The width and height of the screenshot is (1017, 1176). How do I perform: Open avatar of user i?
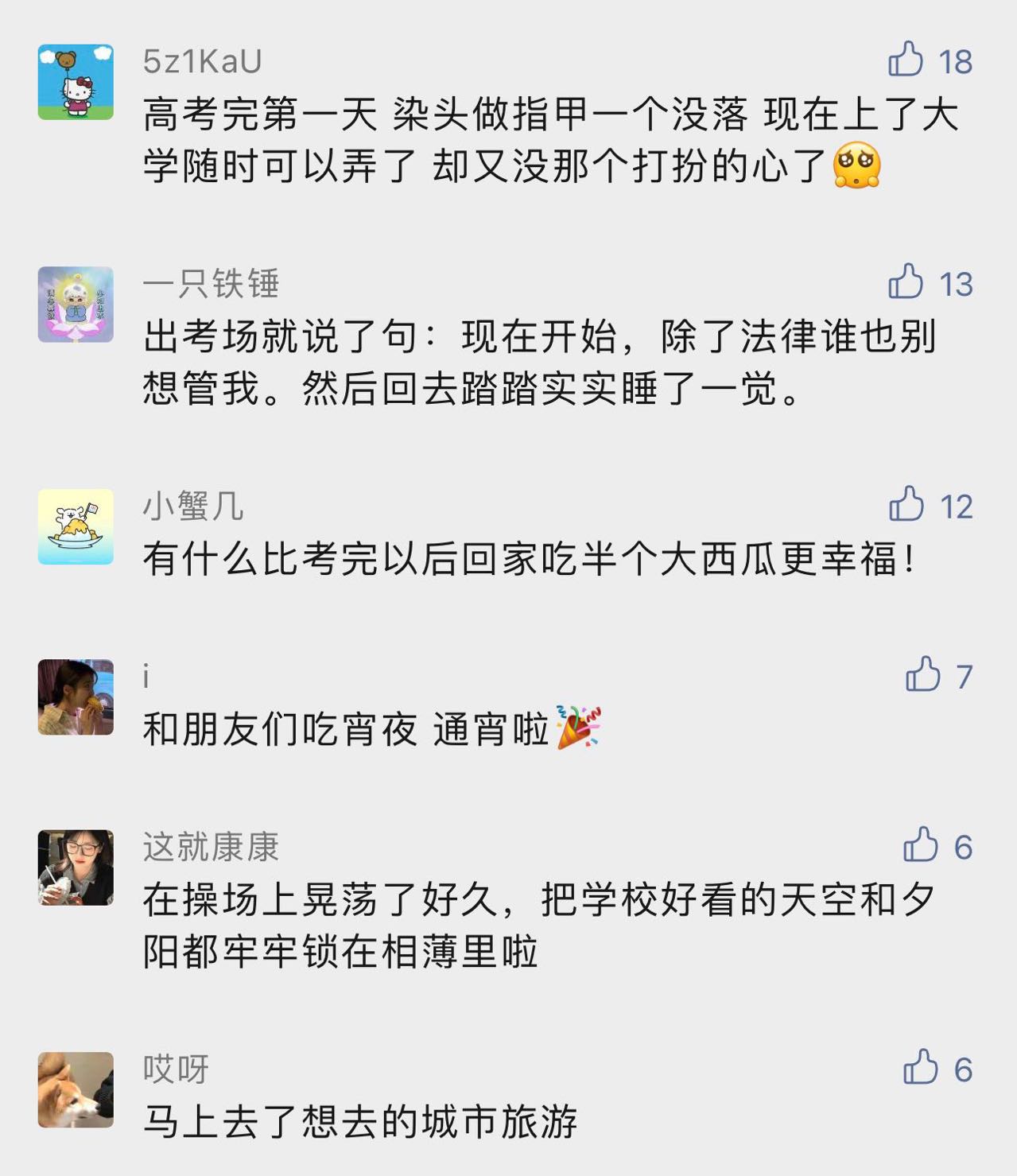(76, 697)
